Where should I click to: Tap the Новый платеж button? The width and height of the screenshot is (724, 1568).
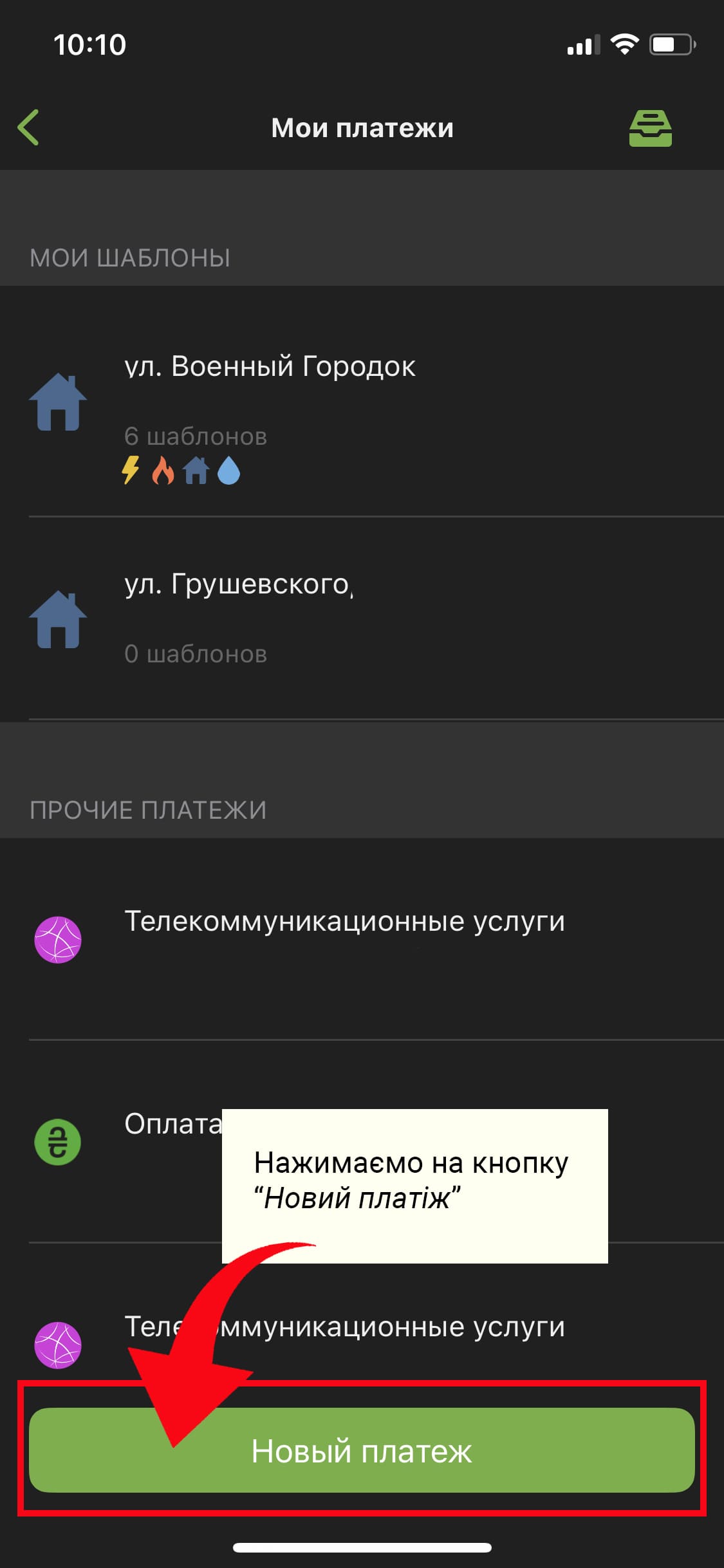click(x=362, y=1451)
